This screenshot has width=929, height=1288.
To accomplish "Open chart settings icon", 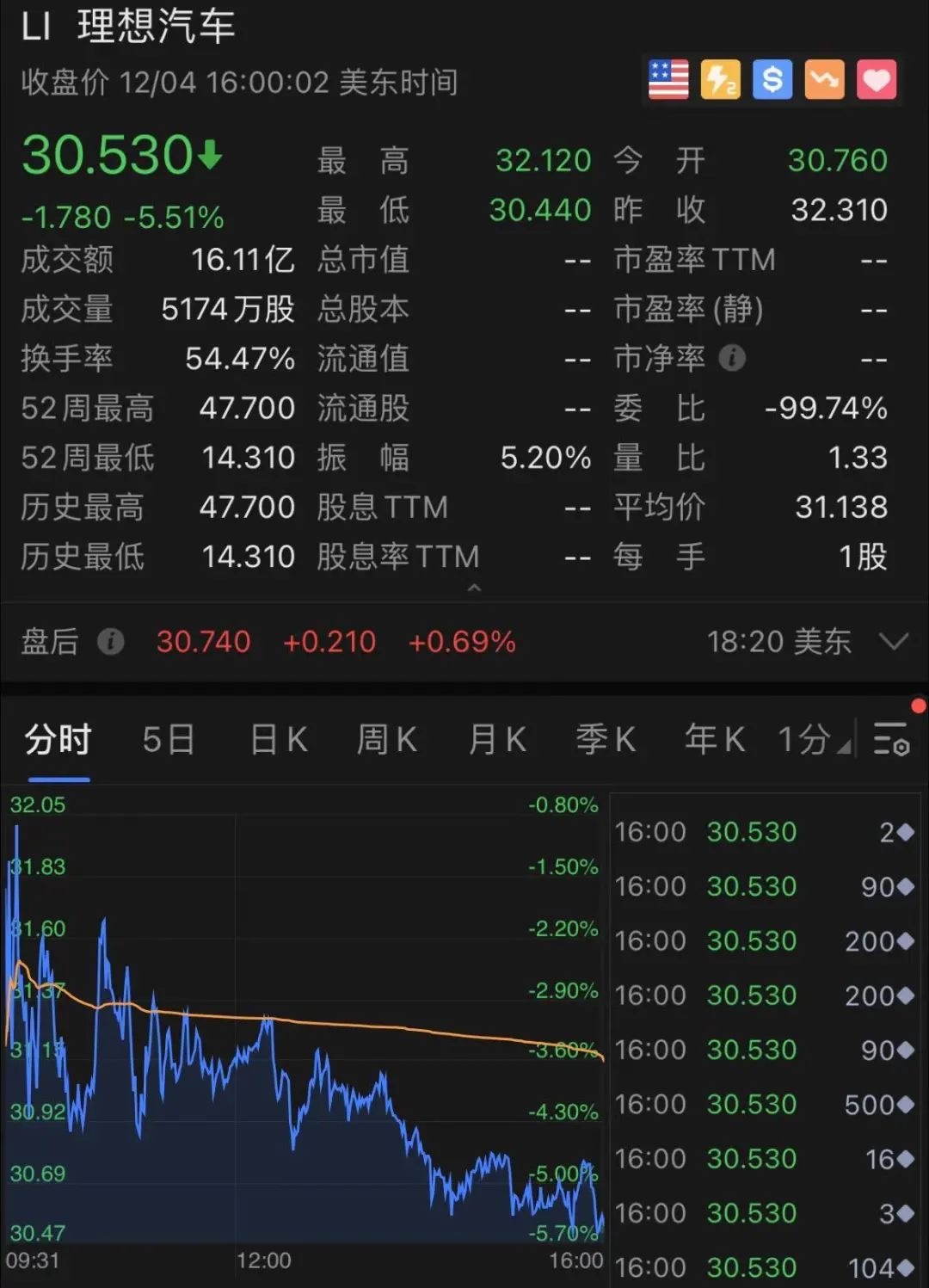I will pos(891,740).
